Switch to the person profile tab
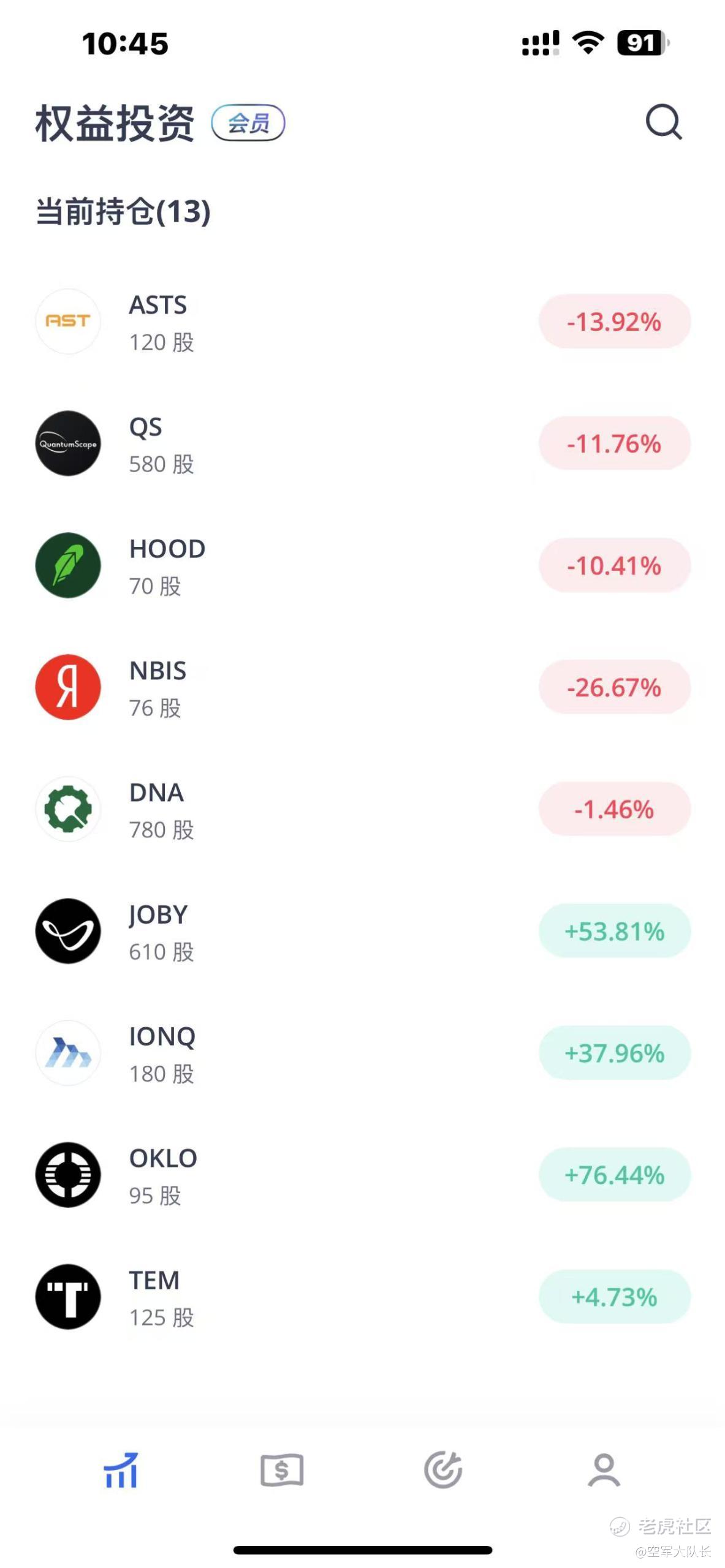This screenshot has width=725, height=1568. pyautogui.click(x=604, y=1470)
